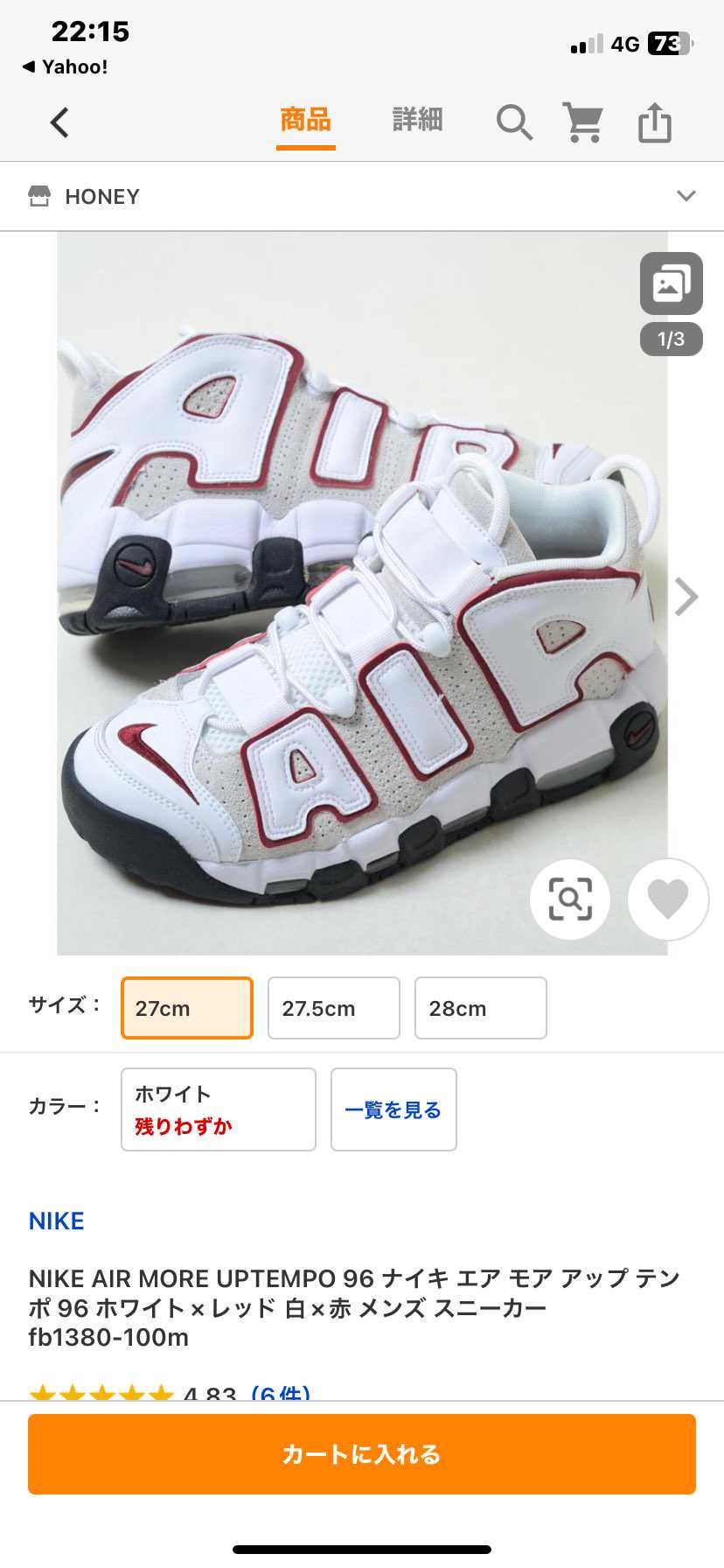Tap 一覧を見る to view all colors
This screenshot has height=1568, width=724.
393,1109
